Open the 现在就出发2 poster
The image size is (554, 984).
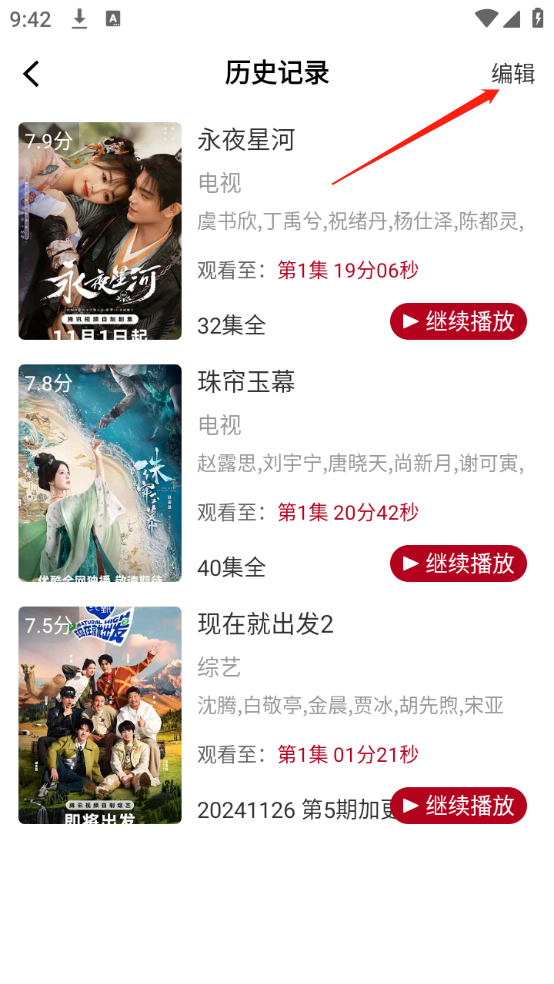(x=100, y=715)
